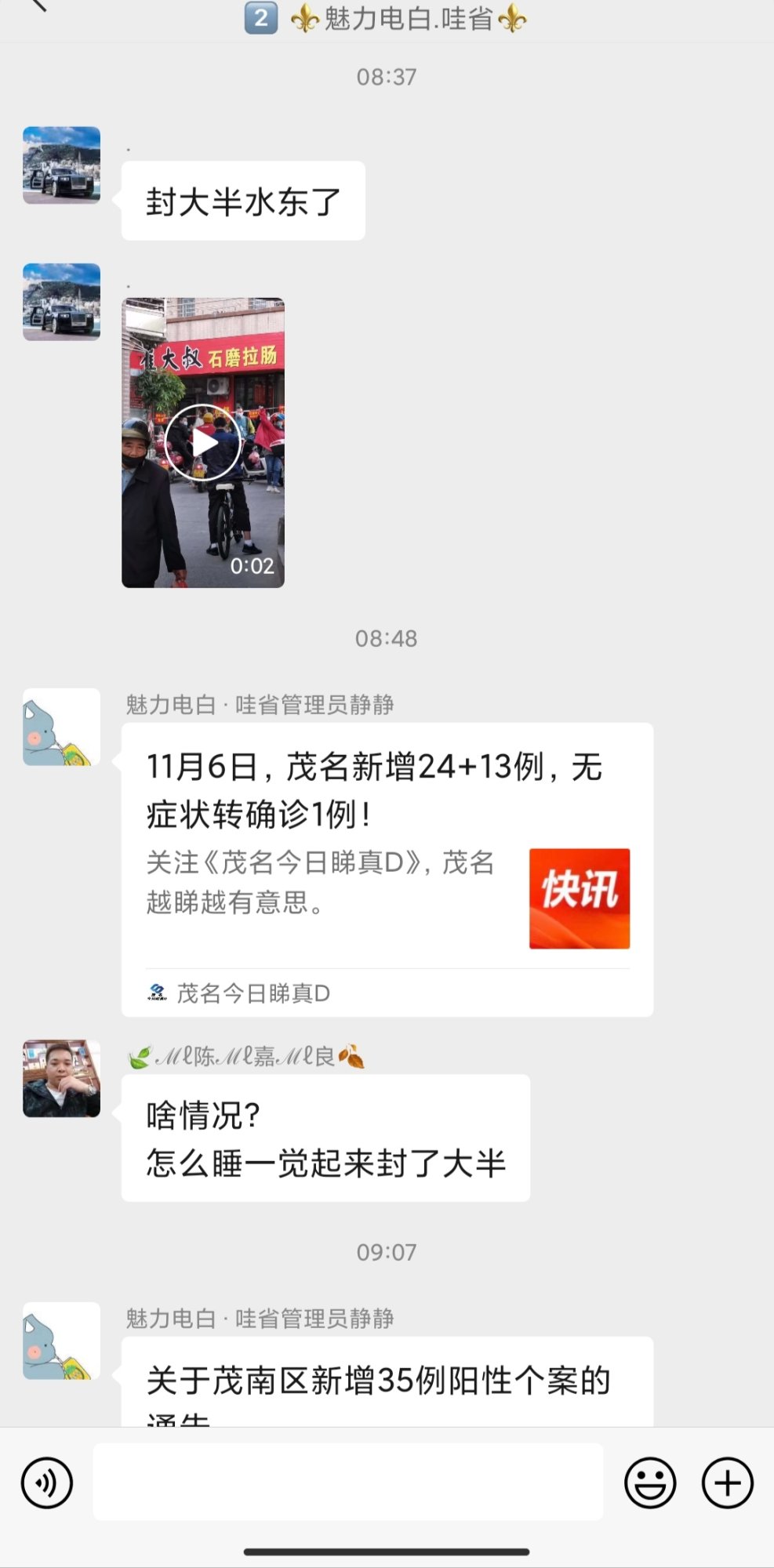This screenshot has height=1568, width=774.
Task: View the profile of 陈嘉良's avatar
Action: coord(62,1078)
